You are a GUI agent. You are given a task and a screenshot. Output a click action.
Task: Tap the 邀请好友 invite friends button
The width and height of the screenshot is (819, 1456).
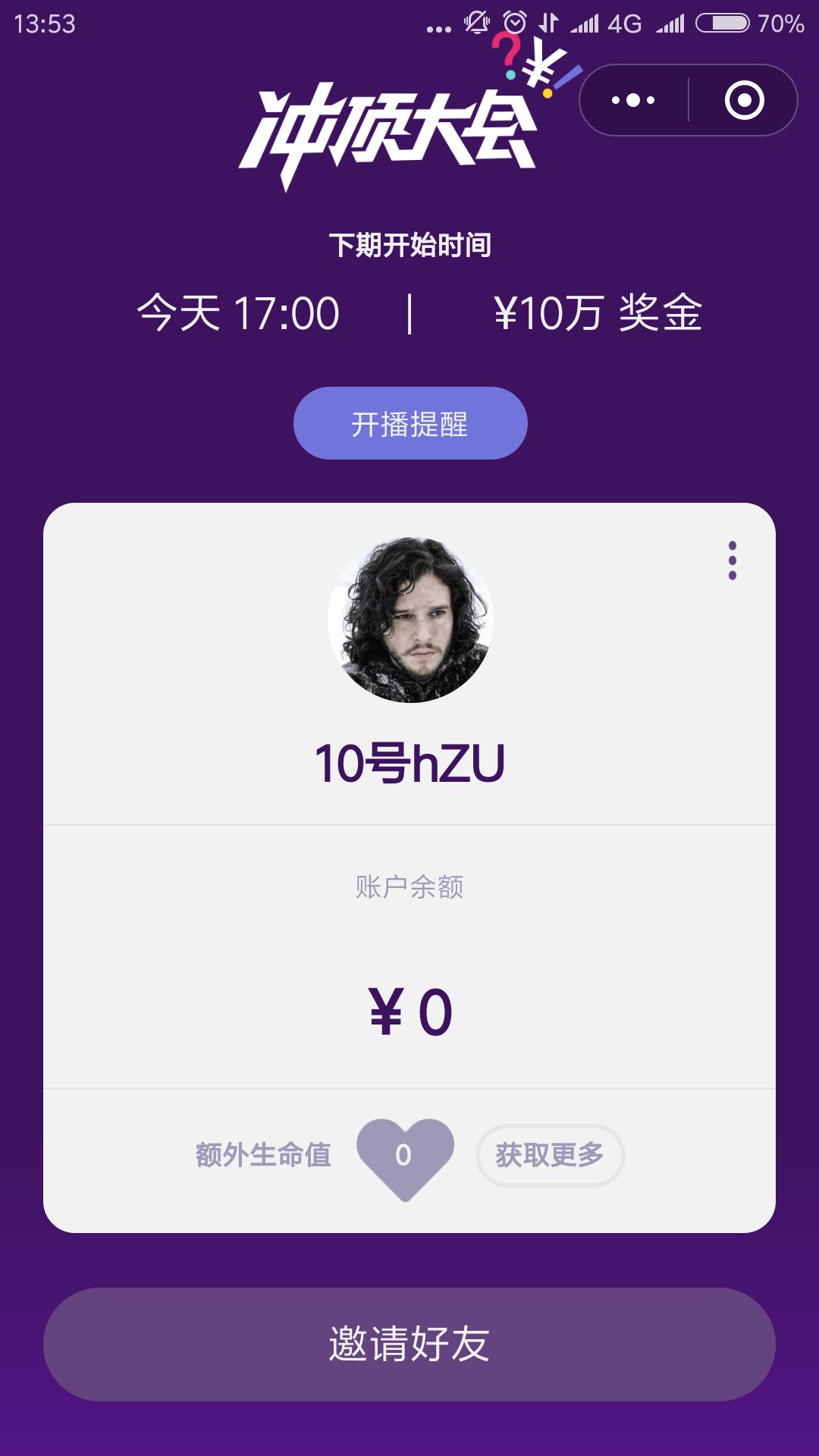point(409,1344)
